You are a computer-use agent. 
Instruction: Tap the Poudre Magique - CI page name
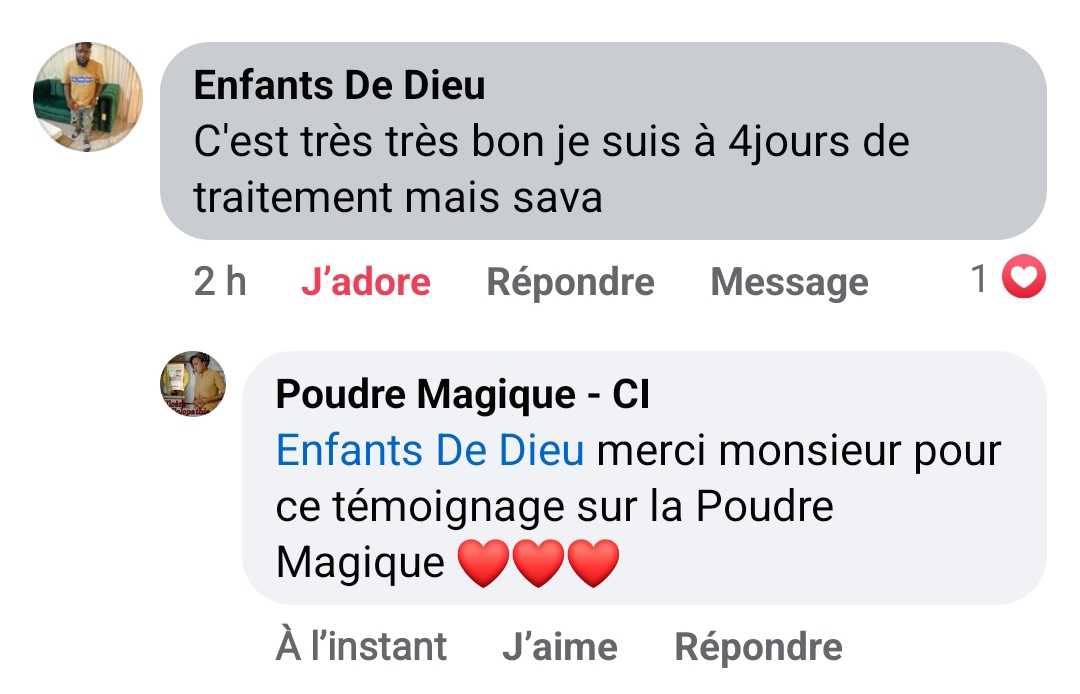point(462,396)
